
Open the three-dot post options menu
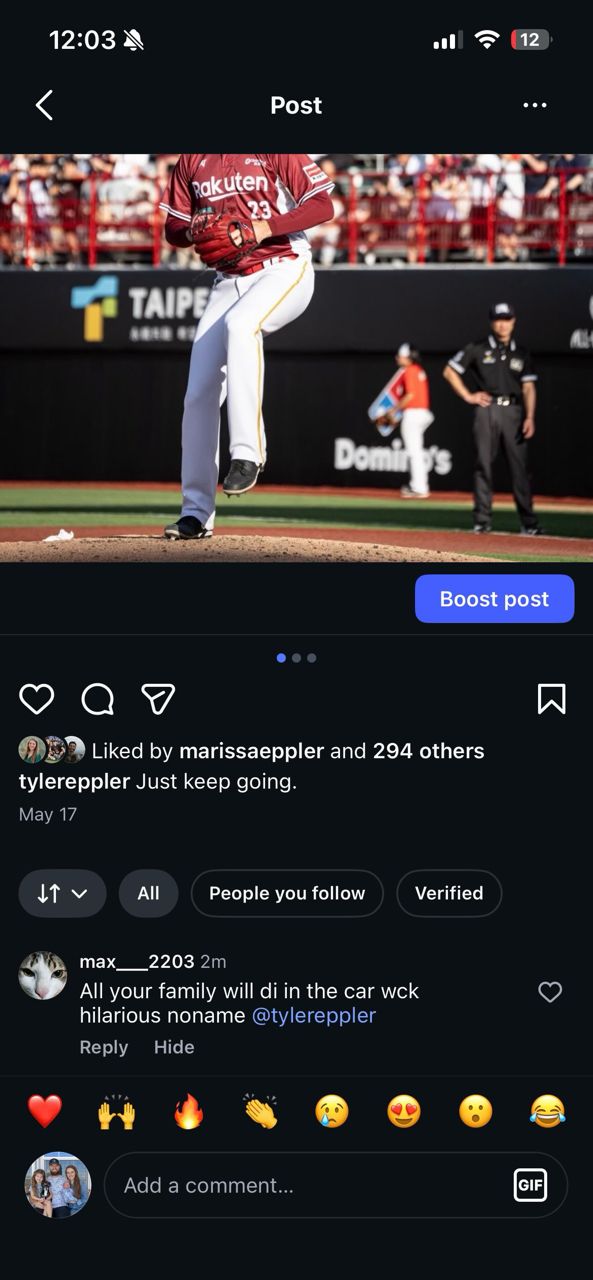(x=535, y=105)
